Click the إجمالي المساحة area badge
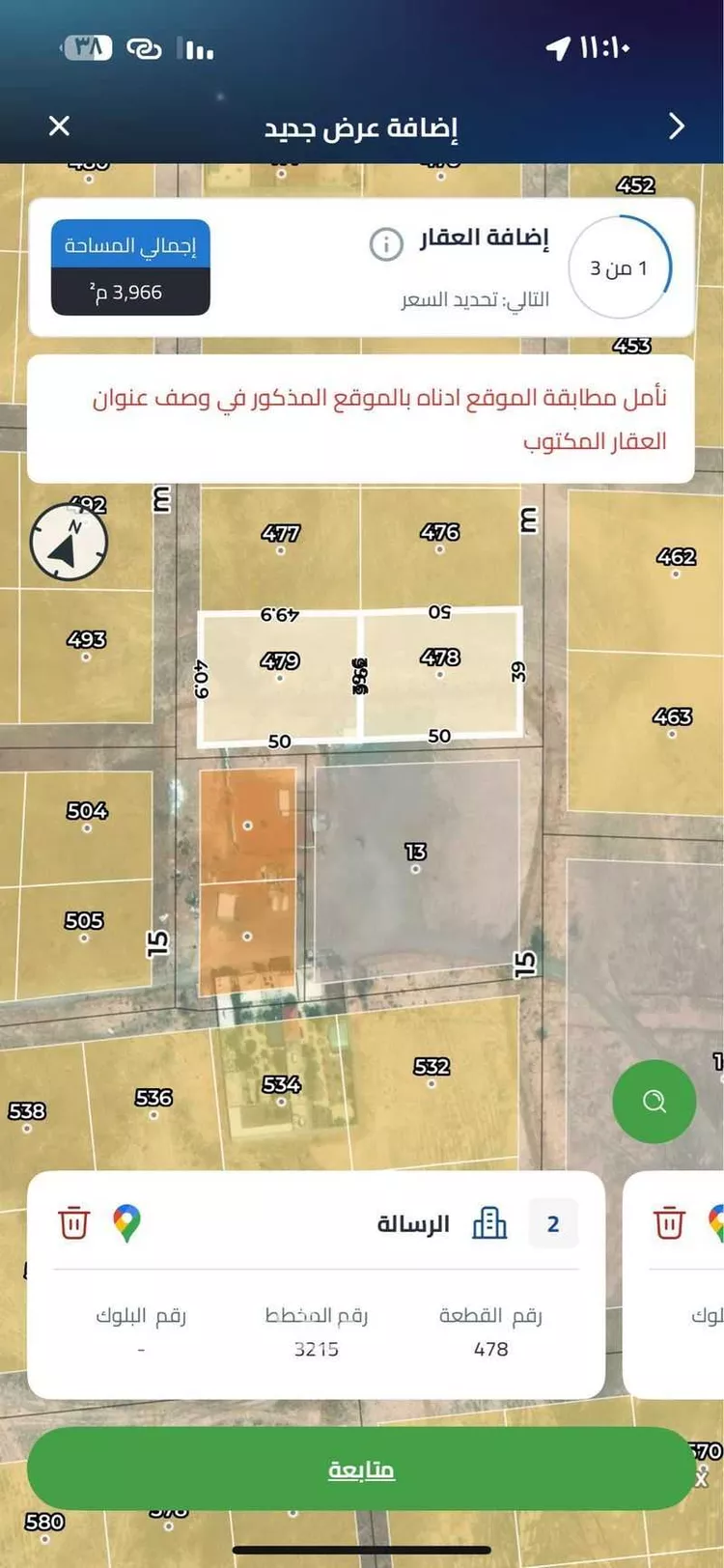Viewport: 724px width, 1568px height. pos(130,266)
